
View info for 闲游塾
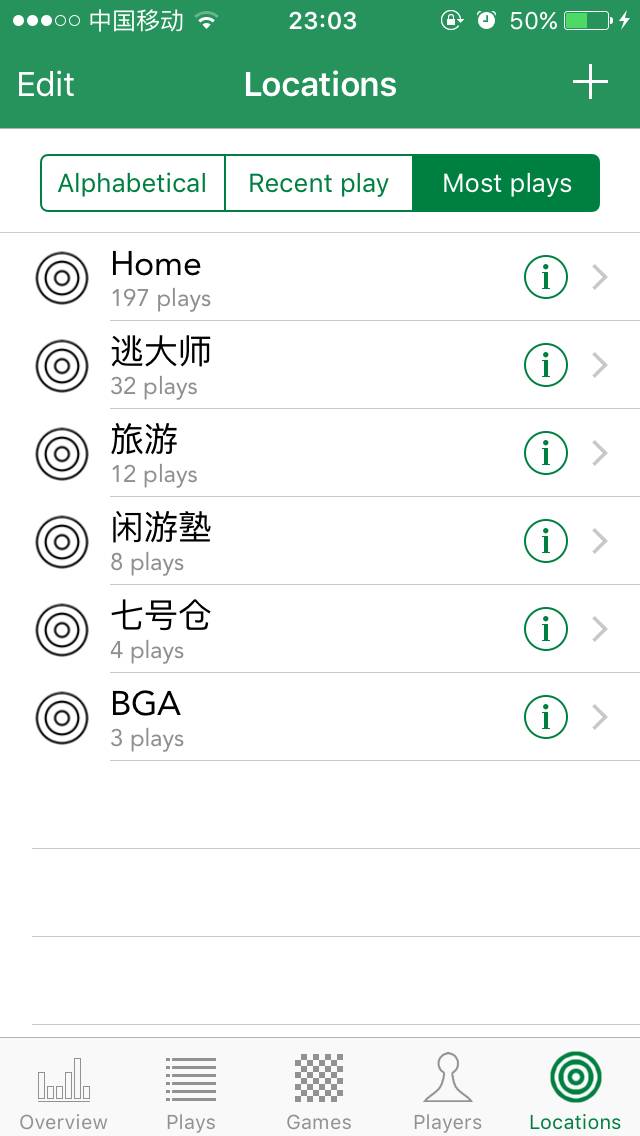point(545,541)
